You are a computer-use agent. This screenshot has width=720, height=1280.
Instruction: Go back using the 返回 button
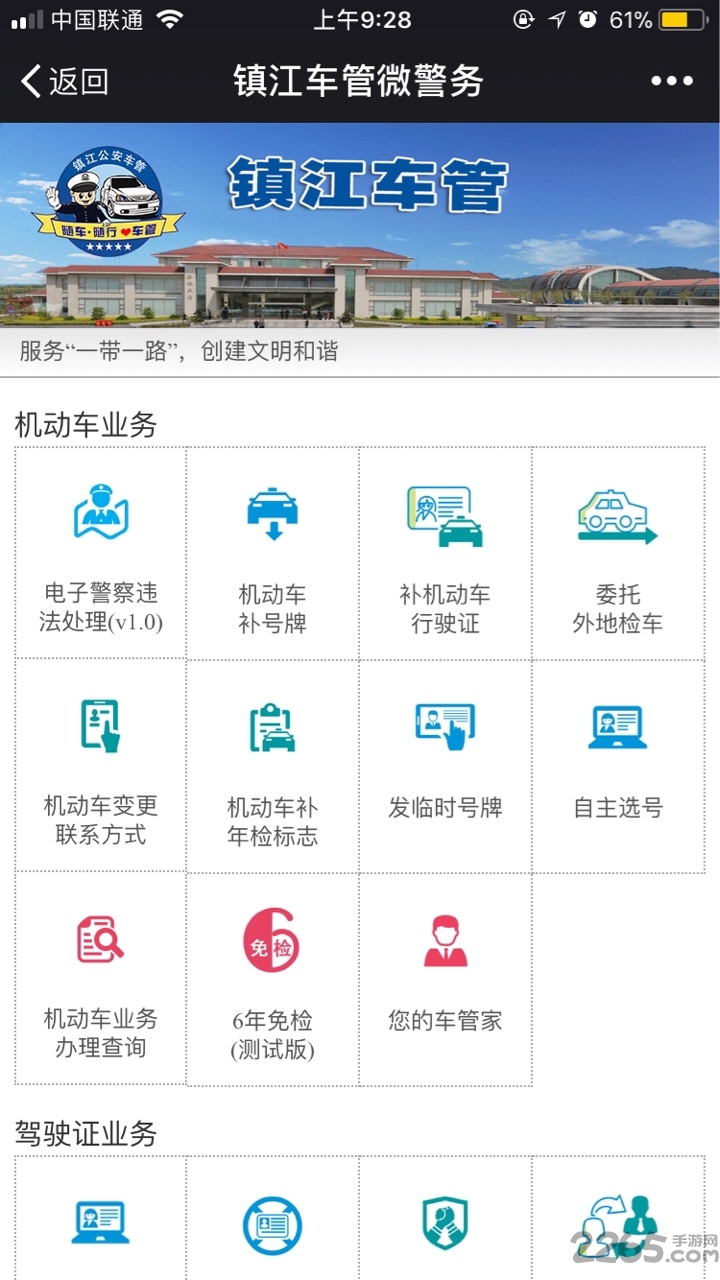pos(65,81)
